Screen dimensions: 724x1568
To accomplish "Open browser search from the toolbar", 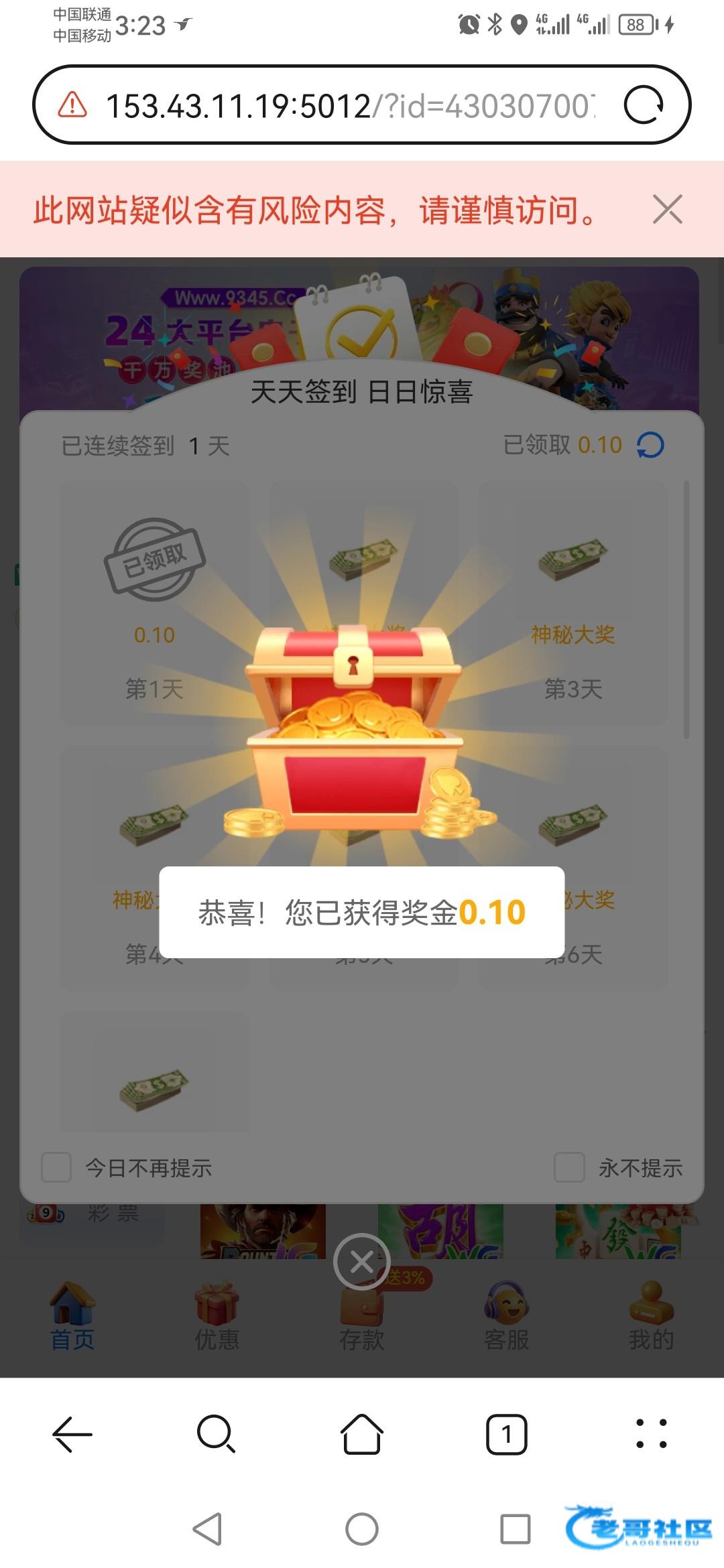I will [217, 1435].
